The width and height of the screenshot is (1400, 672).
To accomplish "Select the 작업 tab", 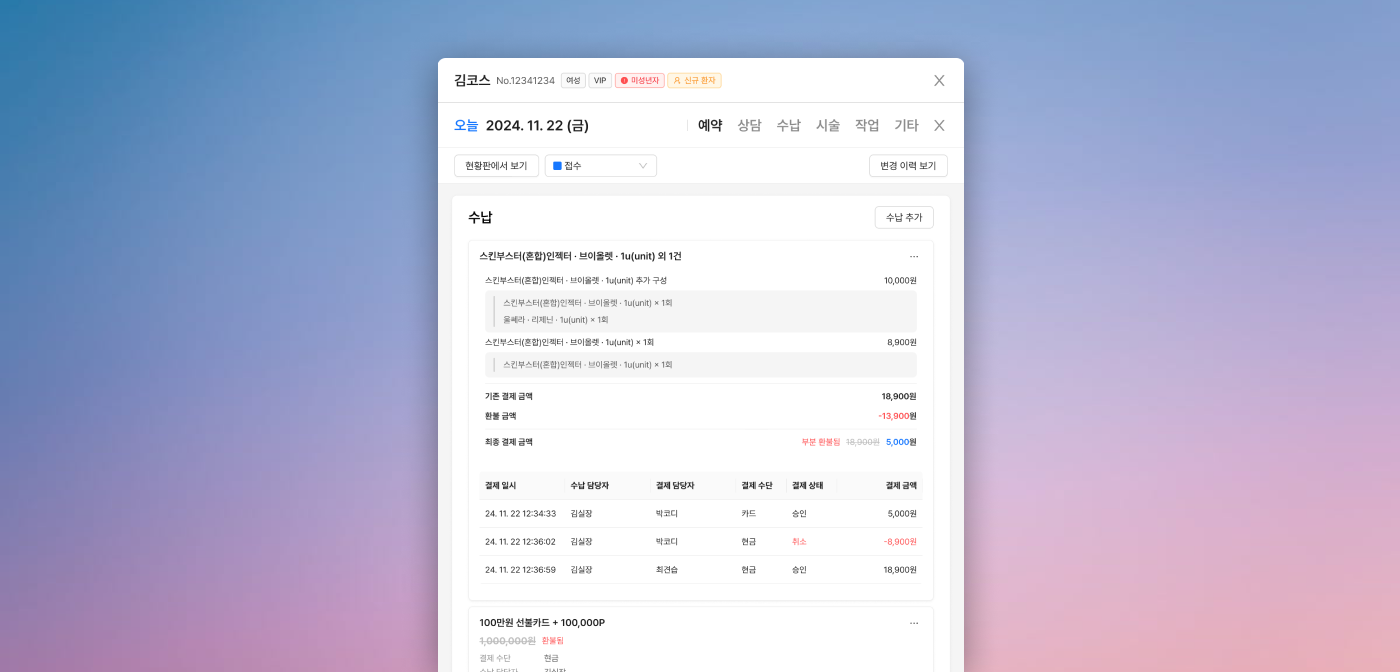I will pyautogui.click(x=867, y=125).
